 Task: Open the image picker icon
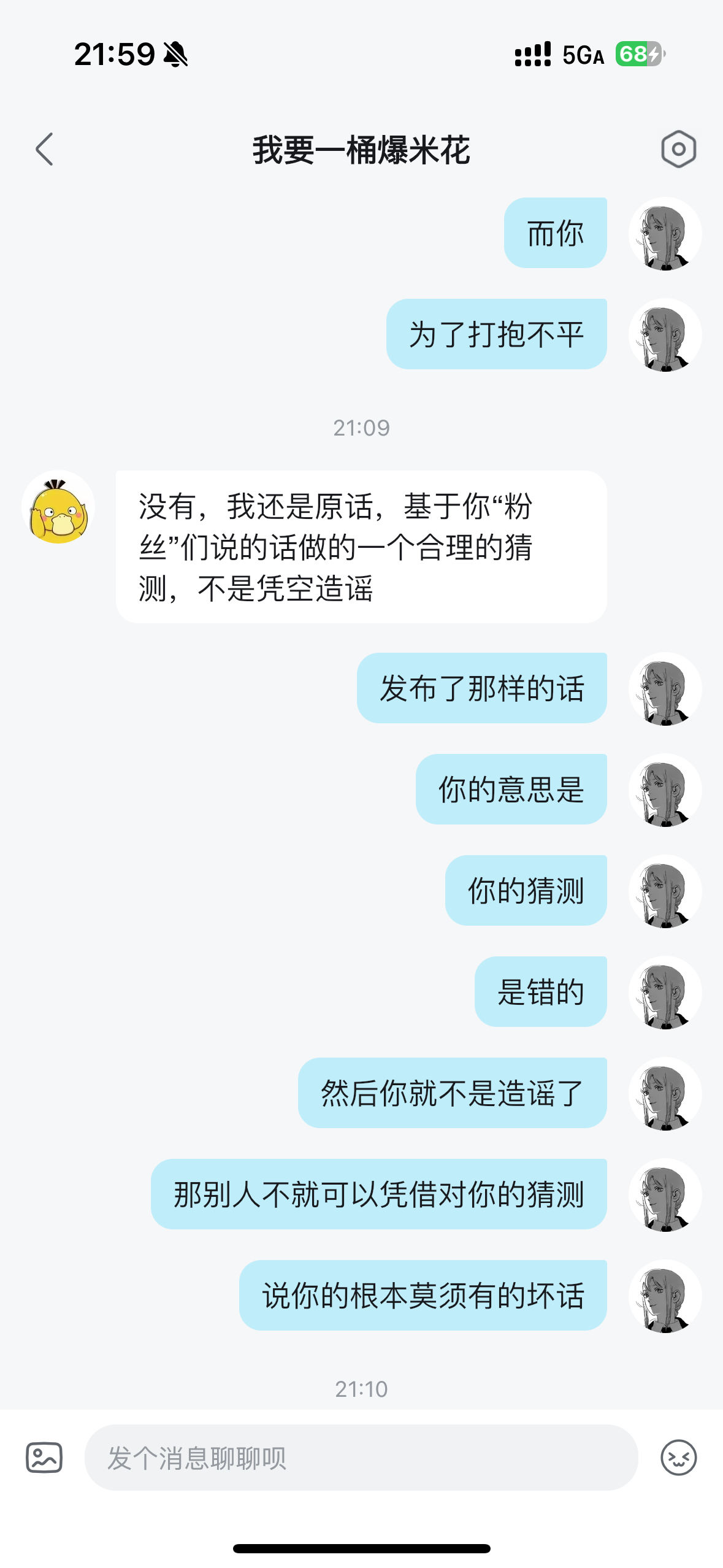pyautogui.click(x=44, y=1457)
